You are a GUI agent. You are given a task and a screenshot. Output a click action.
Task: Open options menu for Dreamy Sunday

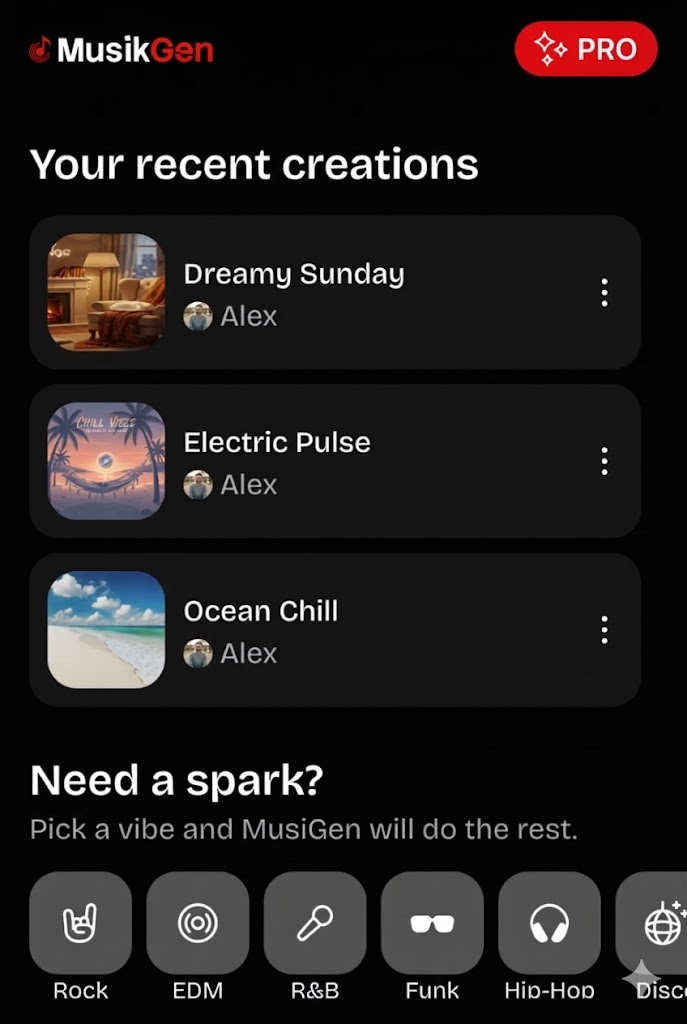click(604, 292)
